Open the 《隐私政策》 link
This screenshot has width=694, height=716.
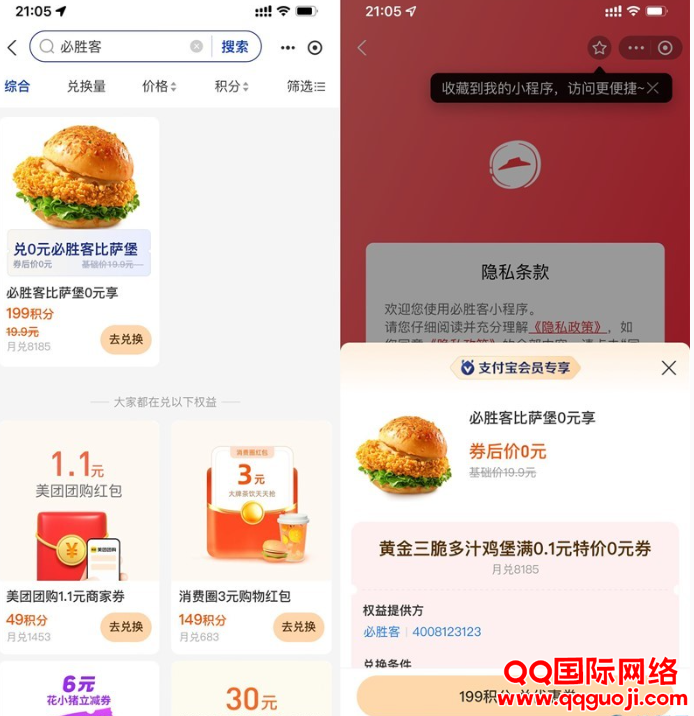(x=568, y=326)
